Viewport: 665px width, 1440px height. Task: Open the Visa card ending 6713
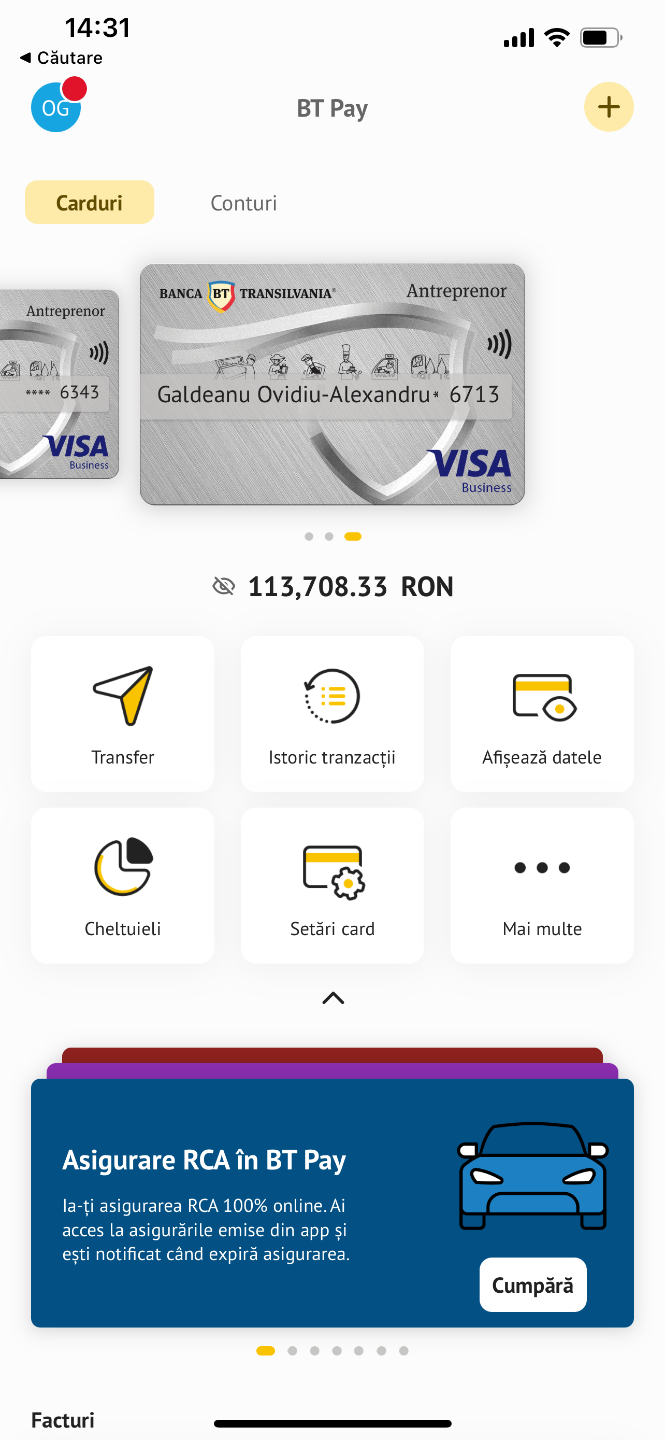coord(332,385)
